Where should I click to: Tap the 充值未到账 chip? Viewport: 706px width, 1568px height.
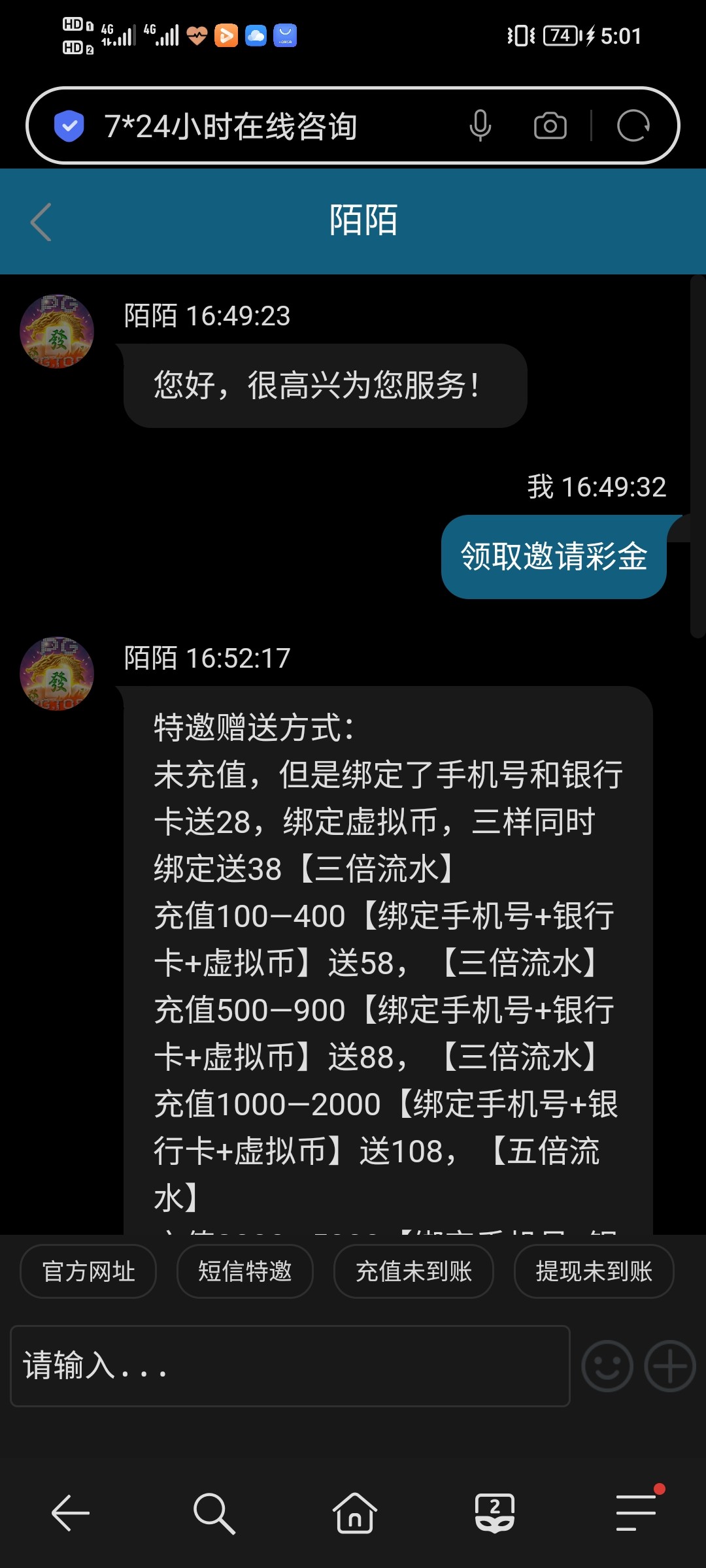coord(413,1271)
